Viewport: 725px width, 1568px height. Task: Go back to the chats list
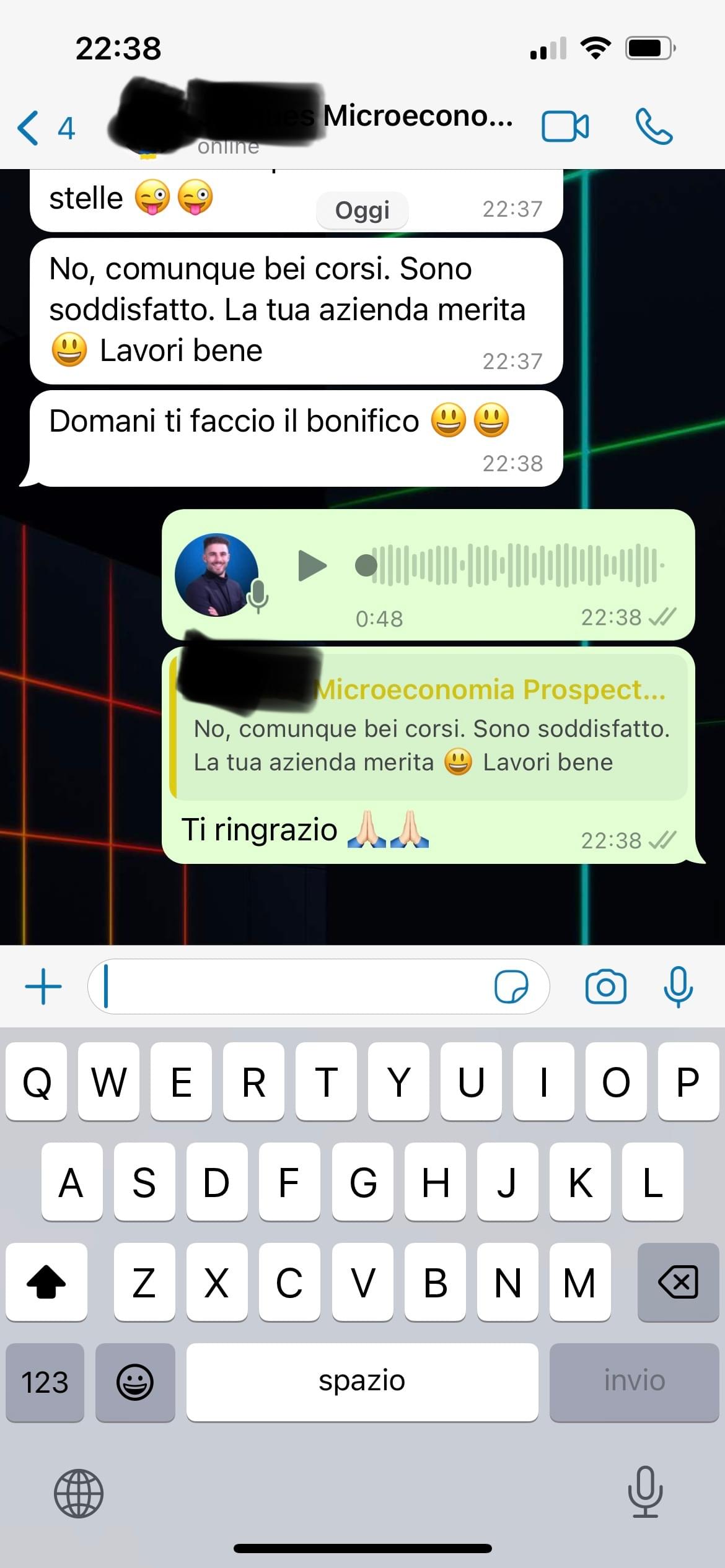(45, 128)
